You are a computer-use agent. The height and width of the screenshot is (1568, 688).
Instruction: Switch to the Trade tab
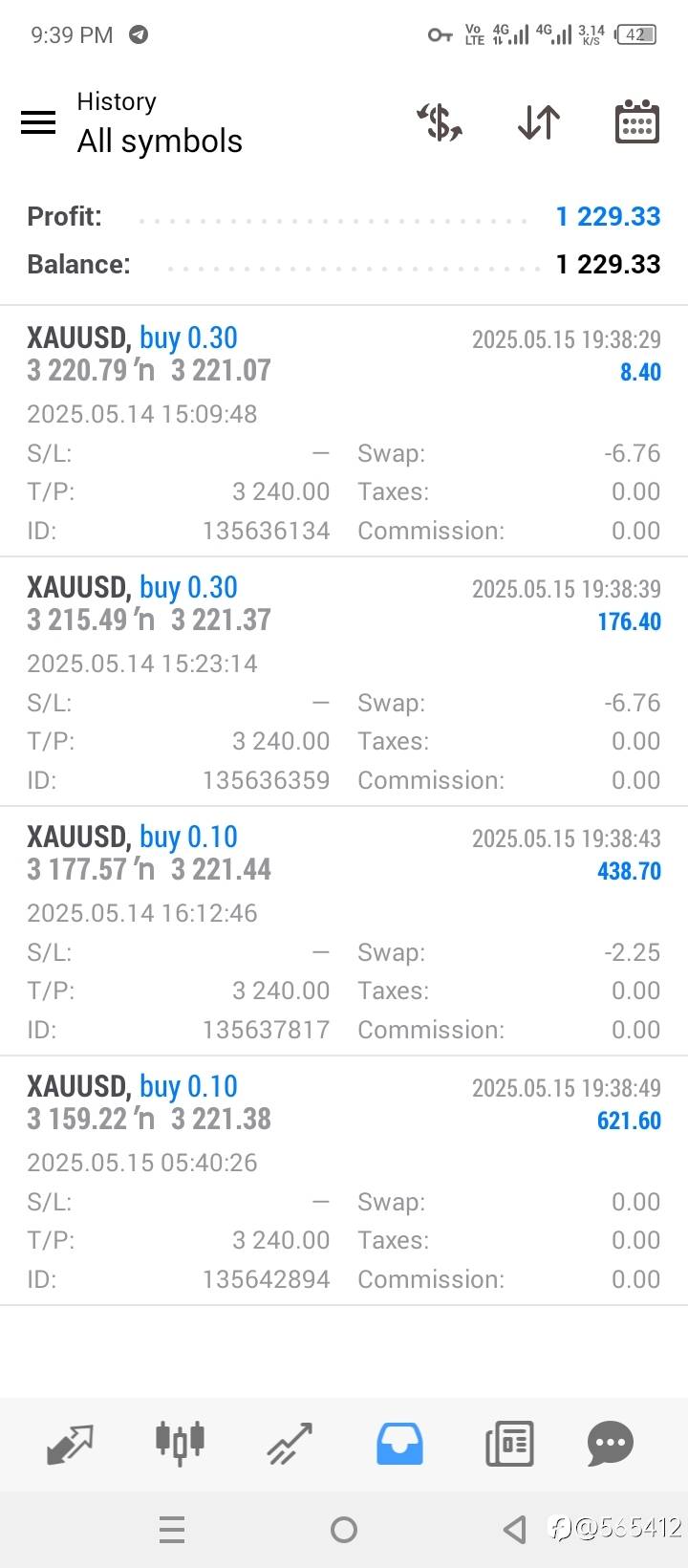(290, 1443)
